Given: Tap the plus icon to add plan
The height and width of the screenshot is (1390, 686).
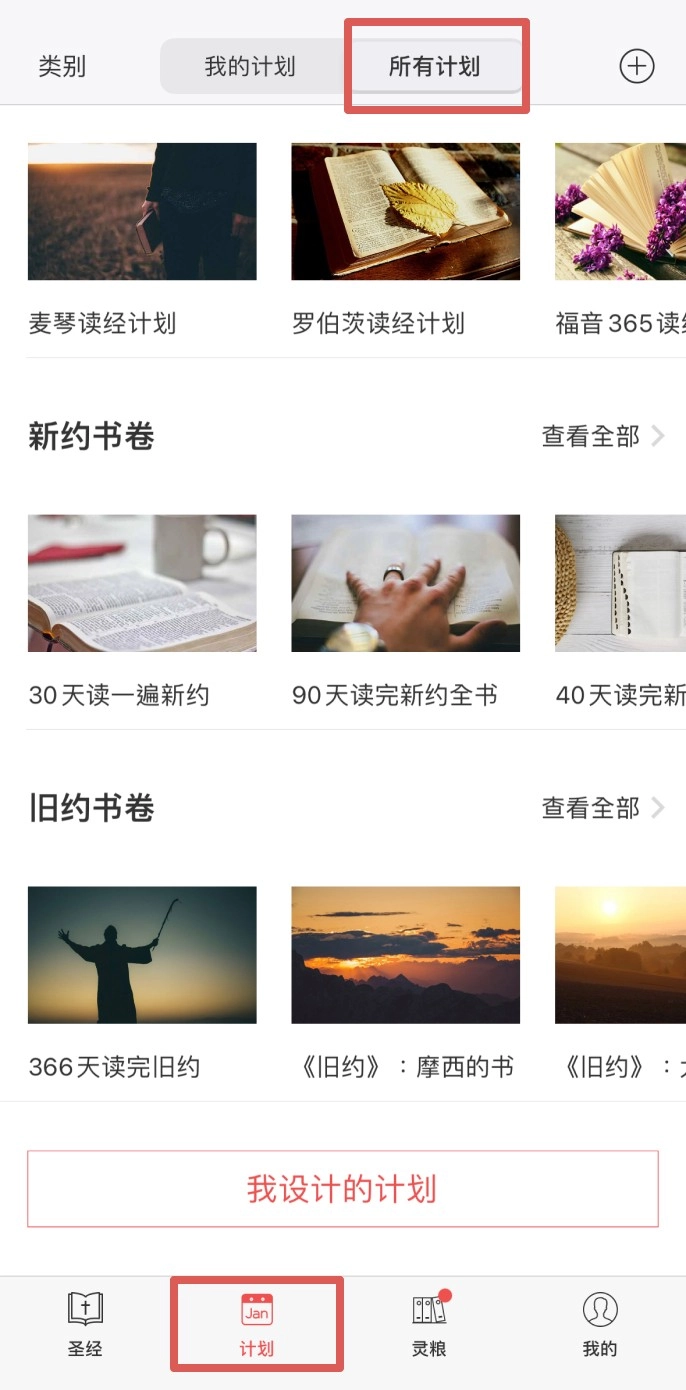Looking at the screenshot, I should tap(637, 67).
